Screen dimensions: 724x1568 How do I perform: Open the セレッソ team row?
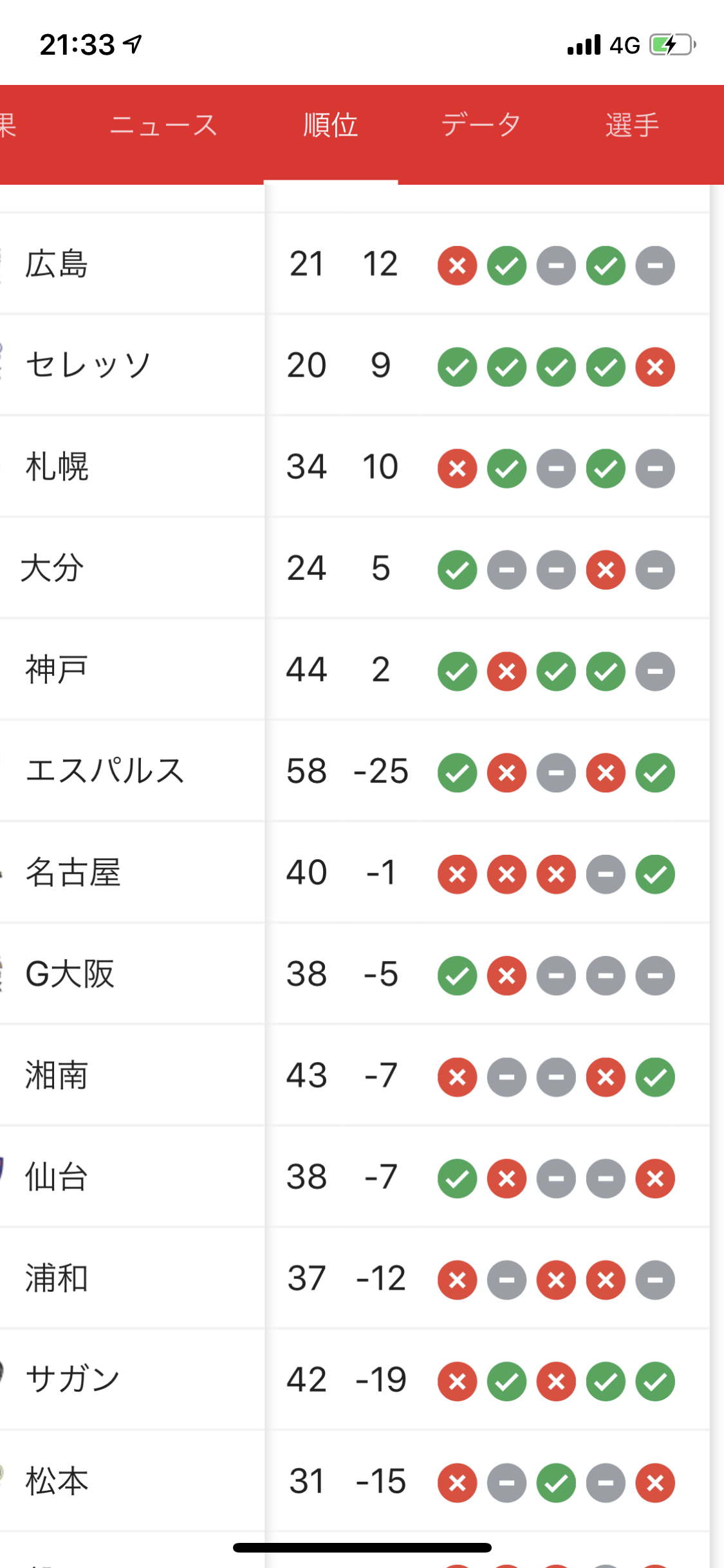tap(355, 366)
